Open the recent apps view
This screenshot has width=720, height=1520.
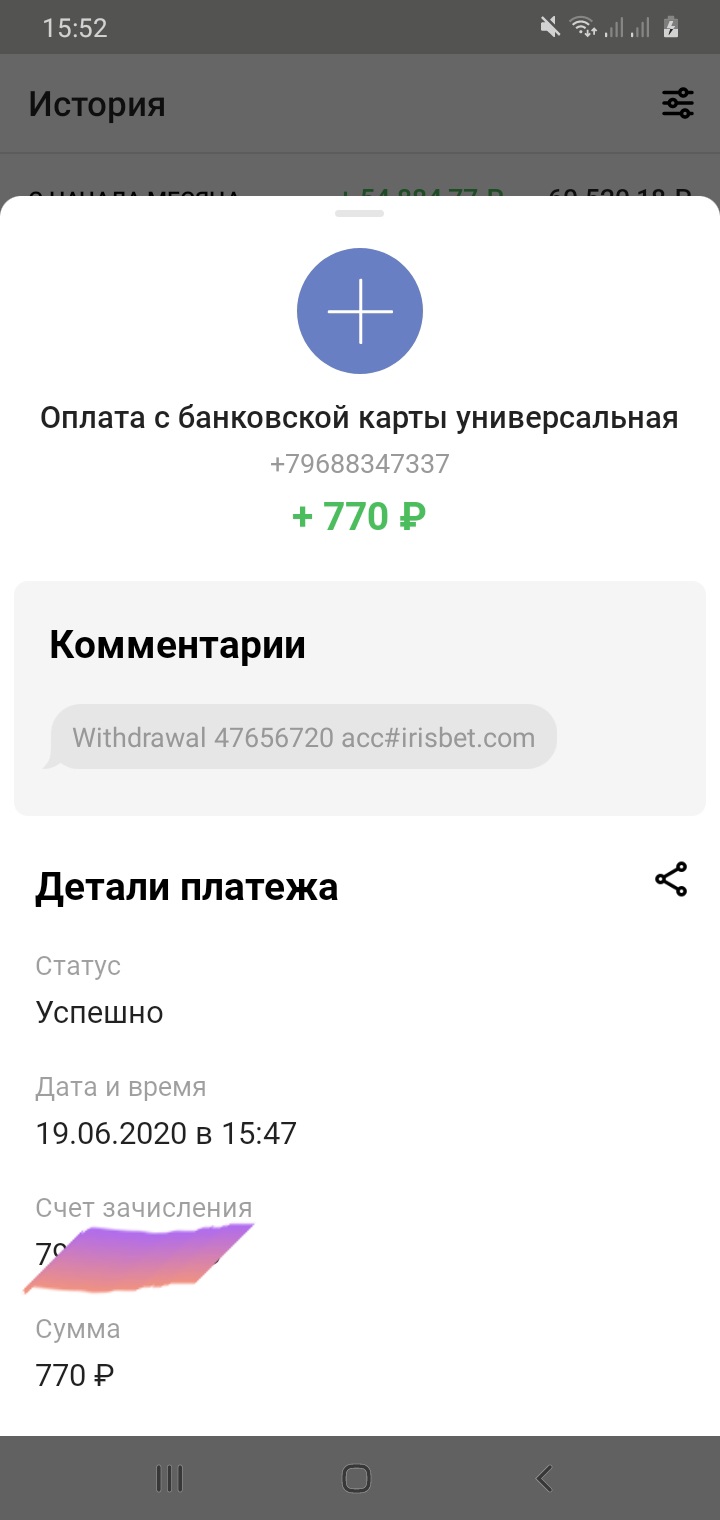(x=170, y=1478)
